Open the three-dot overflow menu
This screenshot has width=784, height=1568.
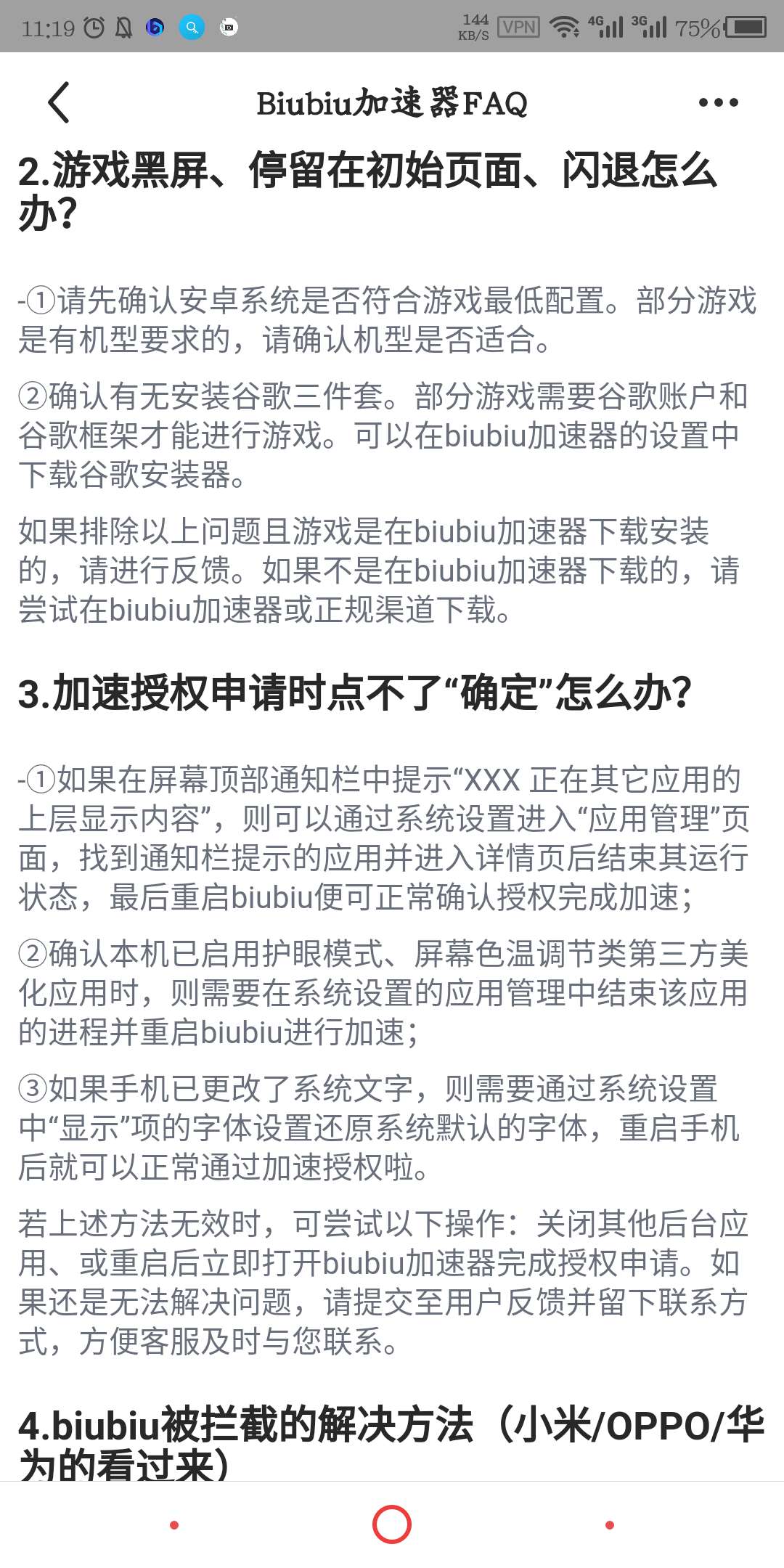718,102
